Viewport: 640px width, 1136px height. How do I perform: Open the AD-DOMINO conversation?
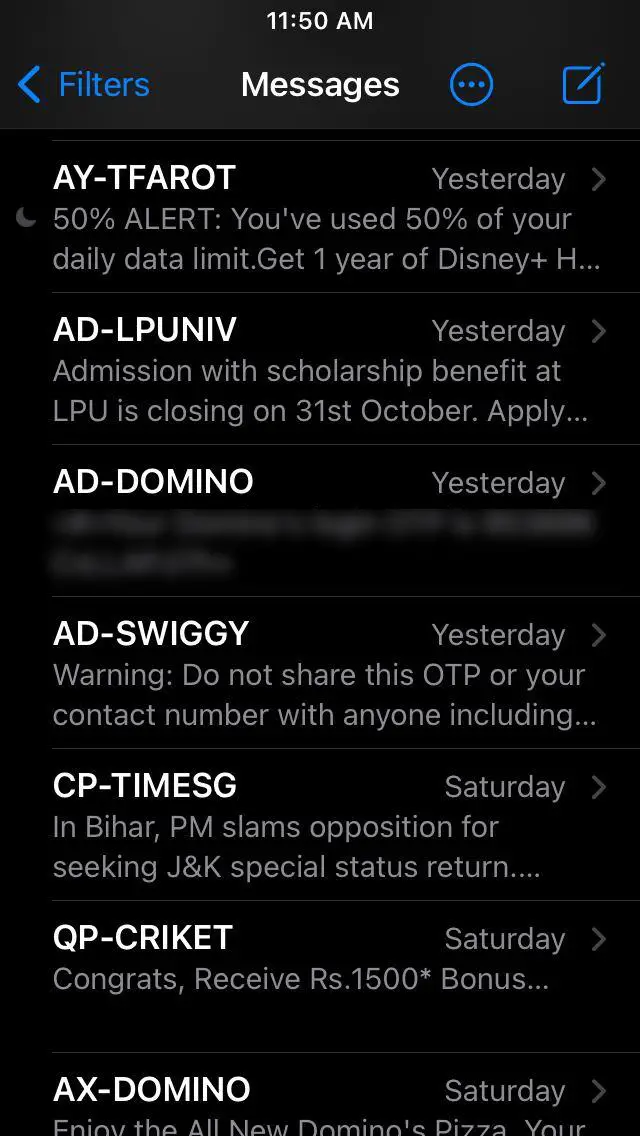tap(320, 521)
